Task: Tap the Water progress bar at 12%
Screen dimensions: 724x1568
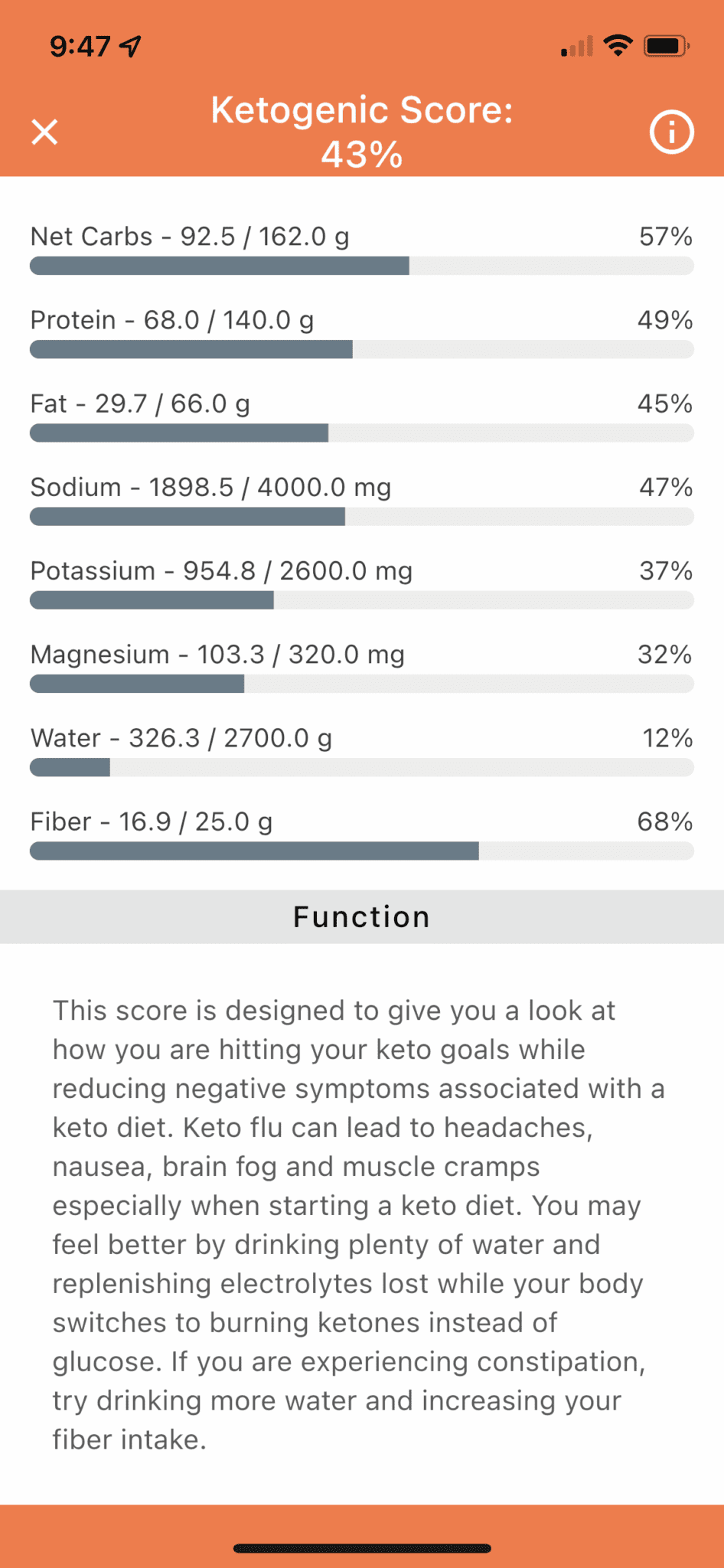Action: click(360, 766)
